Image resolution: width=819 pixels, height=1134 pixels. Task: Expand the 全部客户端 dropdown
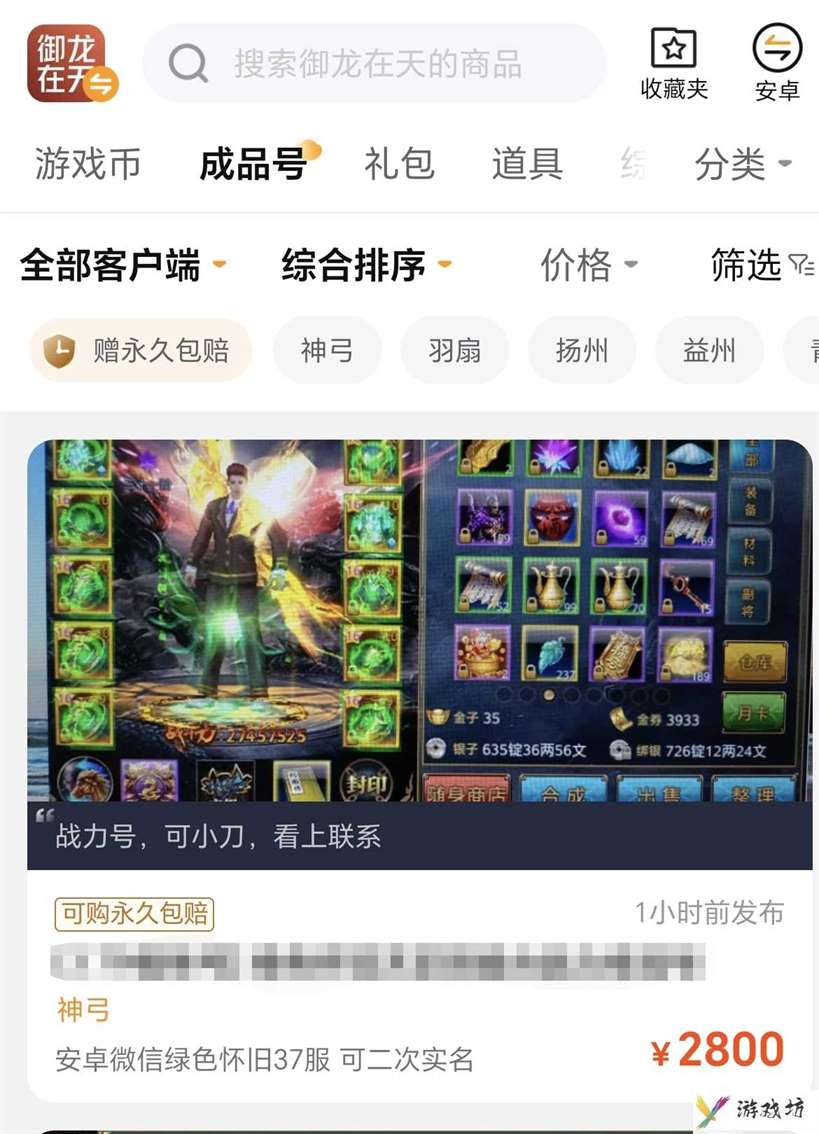point(122,266)
